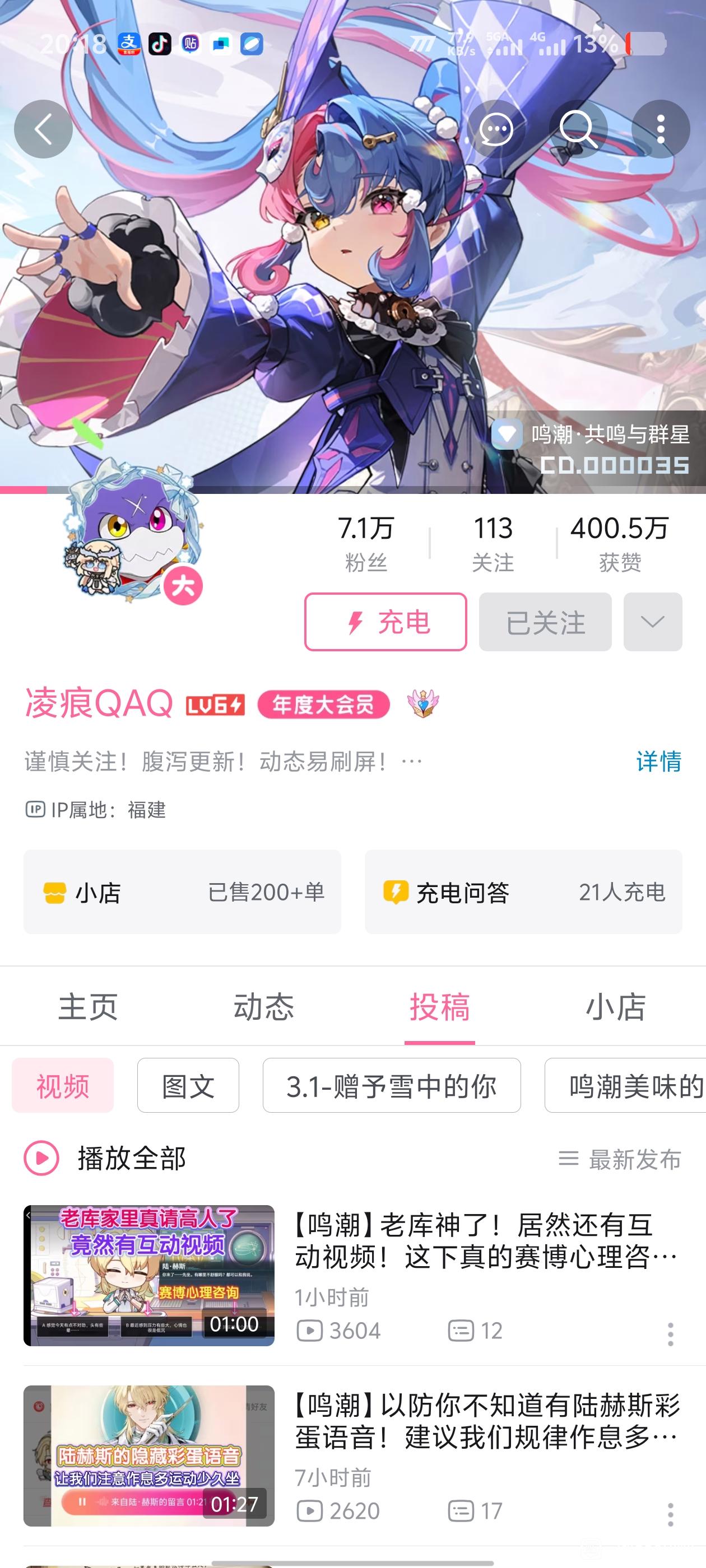Tap the 充电 button
The image size is (706, 1568).
coord(385,622)
